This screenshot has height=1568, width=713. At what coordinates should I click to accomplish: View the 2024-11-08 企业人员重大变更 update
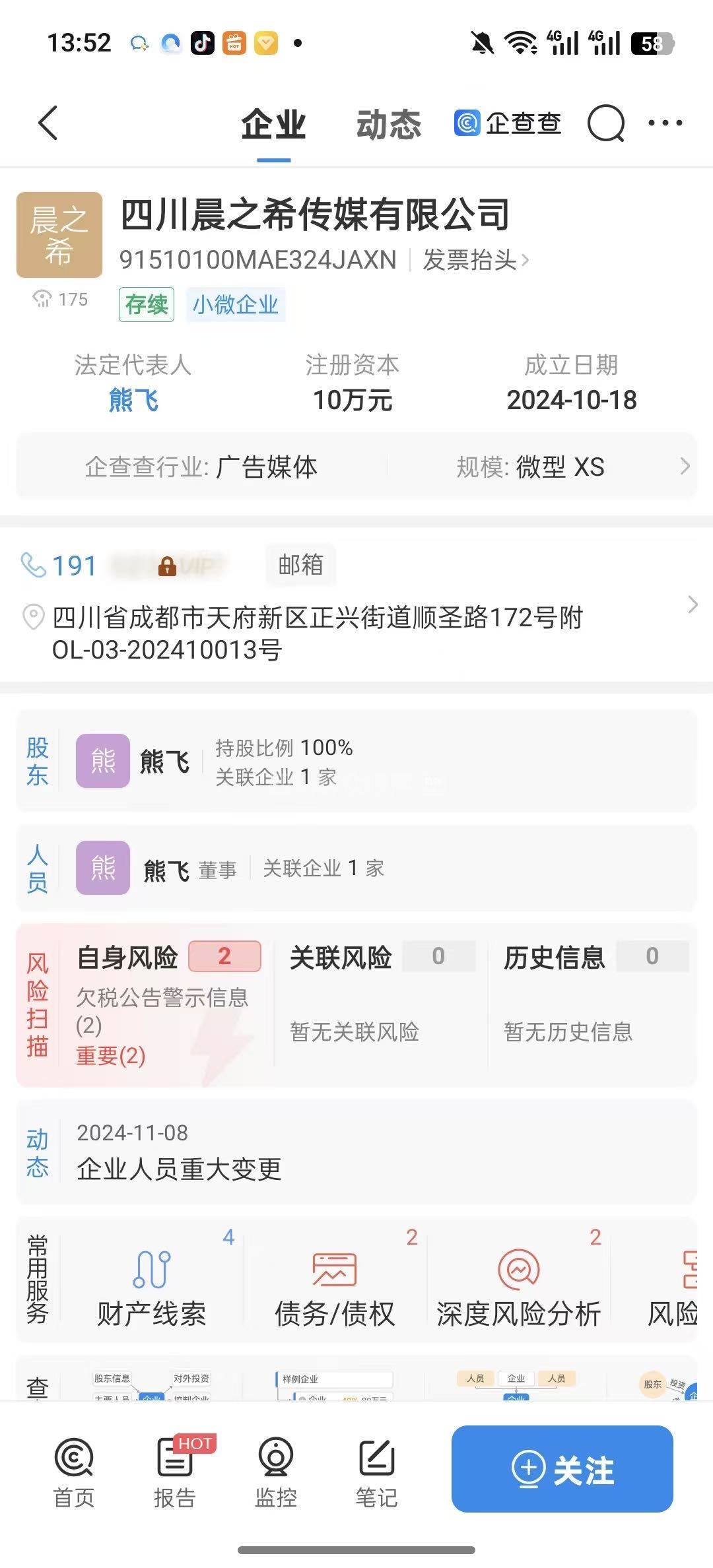[x=356, y=1152]
